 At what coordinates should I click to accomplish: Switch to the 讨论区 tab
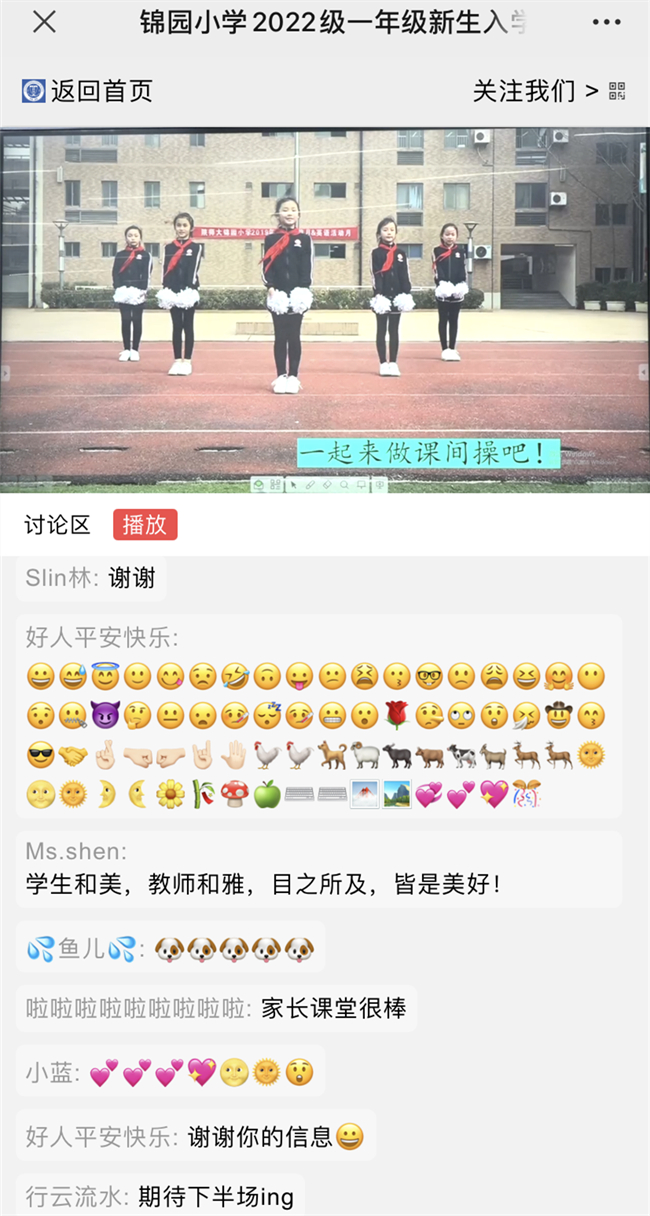point(58,525)
